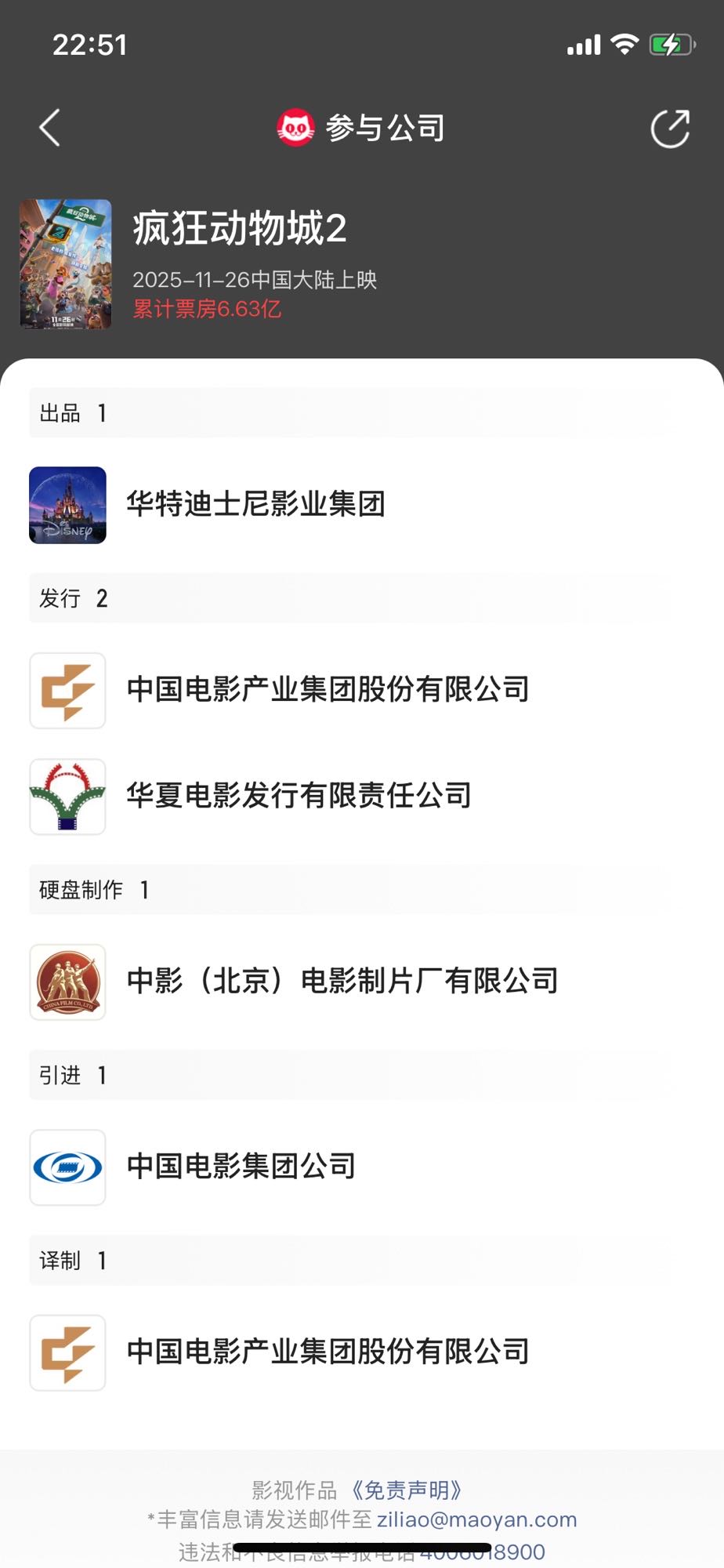Viewport: 724px width, 1568px height.
Task: Go back using the back arrow
Action: point(50,128)
